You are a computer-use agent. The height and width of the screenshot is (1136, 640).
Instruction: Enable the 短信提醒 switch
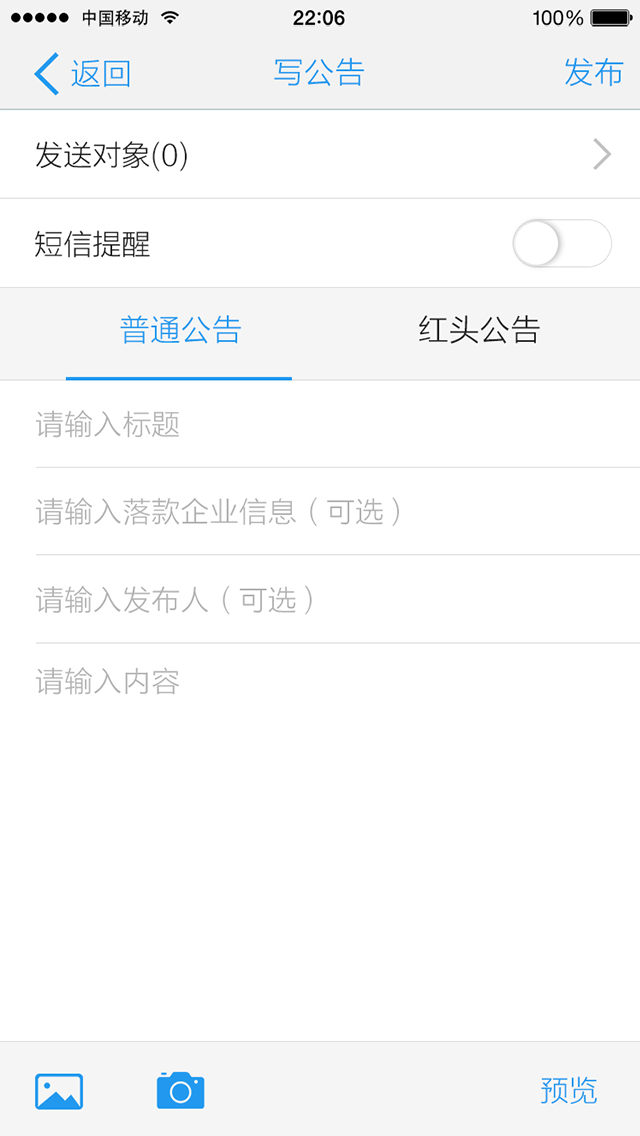[561, 244]
